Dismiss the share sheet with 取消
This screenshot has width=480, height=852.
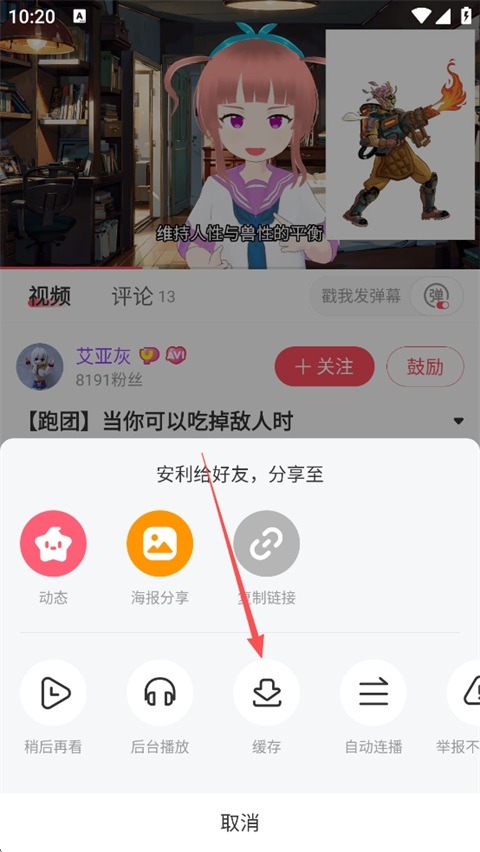pos(240,822)
